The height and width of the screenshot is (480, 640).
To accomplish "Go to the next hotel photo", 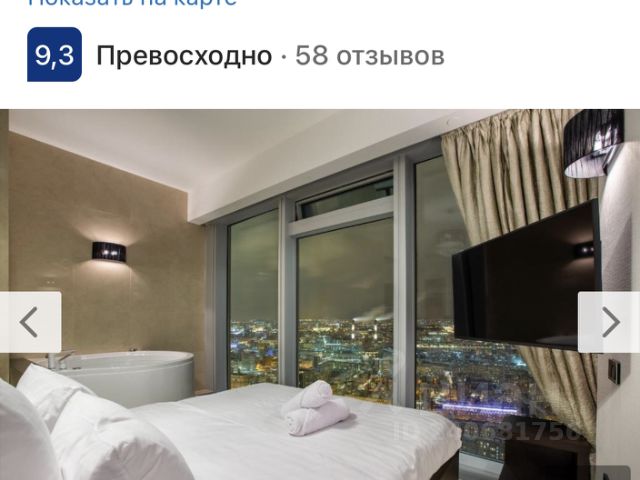I will [609, 322].
